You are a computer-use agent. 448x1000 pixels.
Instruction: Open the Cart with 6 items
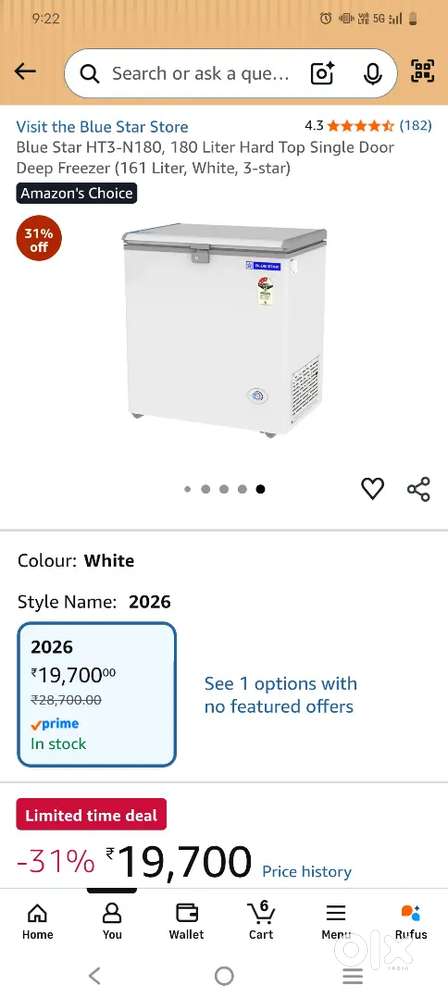(261, 921)
